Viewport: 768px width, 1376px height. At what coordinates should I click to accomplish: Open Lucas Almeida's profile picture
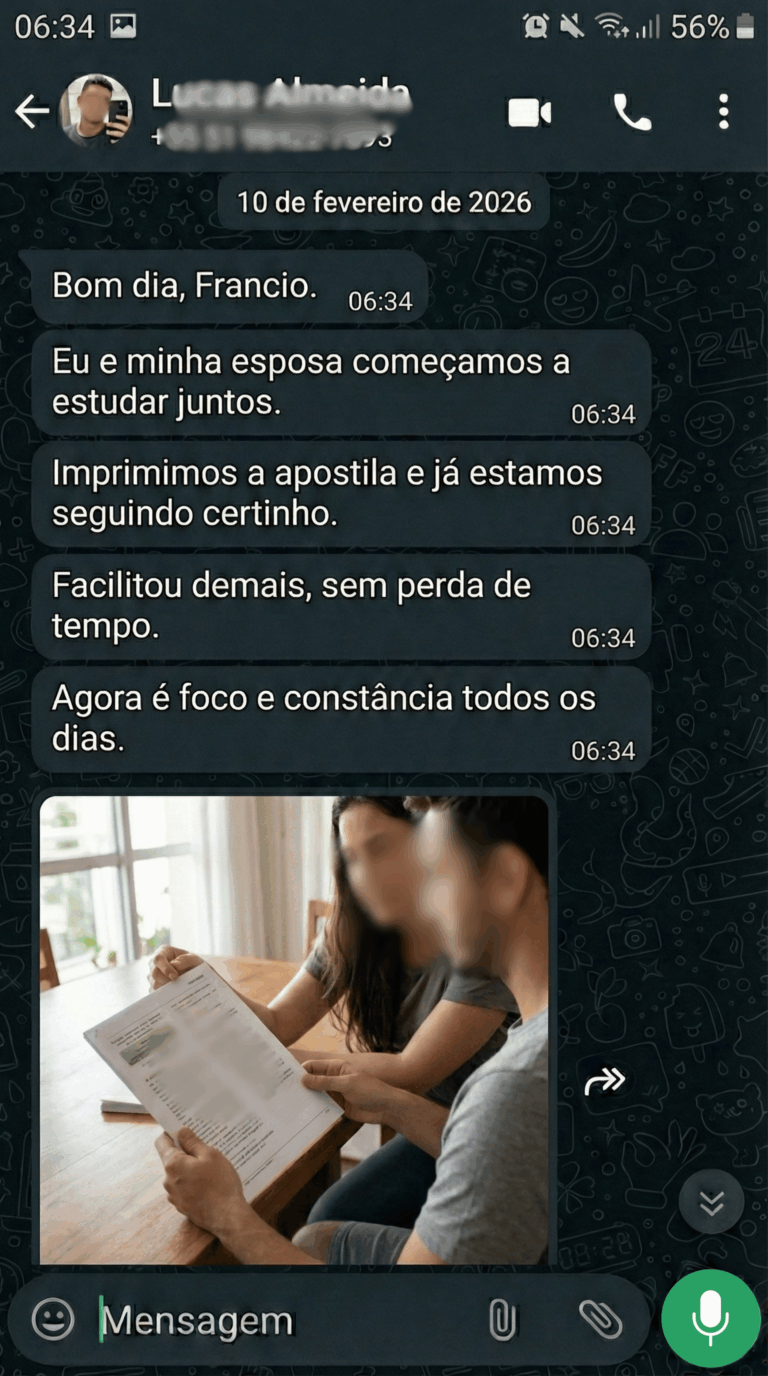pos(96,111)
